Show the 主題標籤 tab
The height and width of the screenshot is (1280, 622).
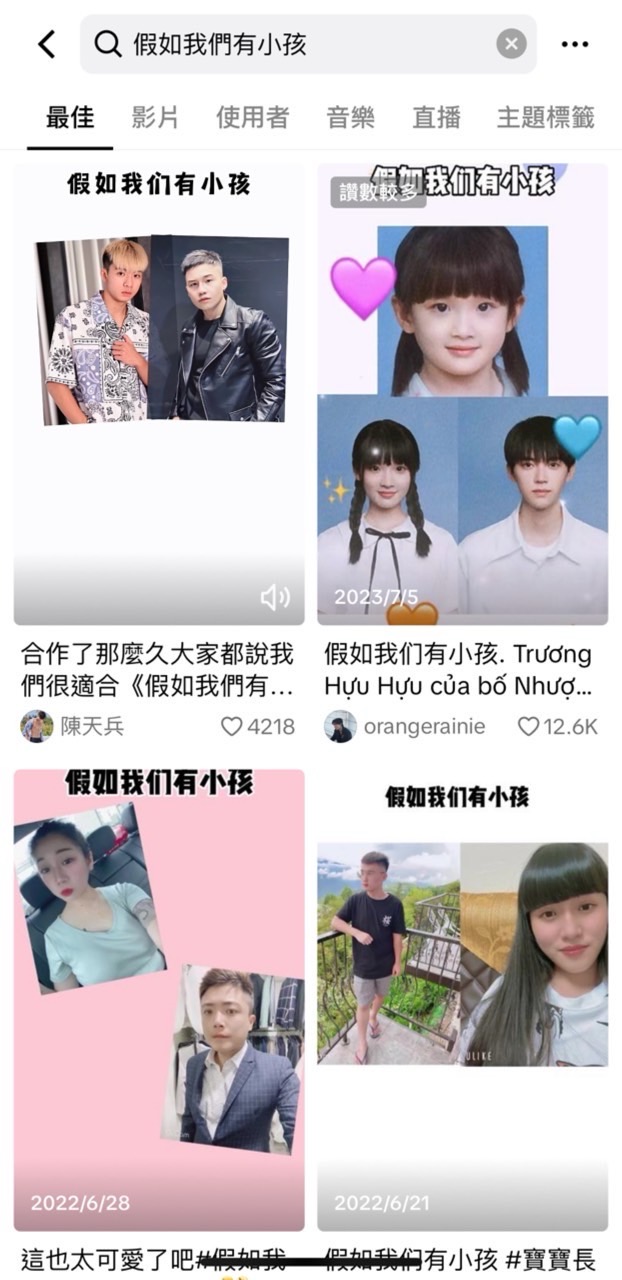pyautogui.click(x=545, y=118)
